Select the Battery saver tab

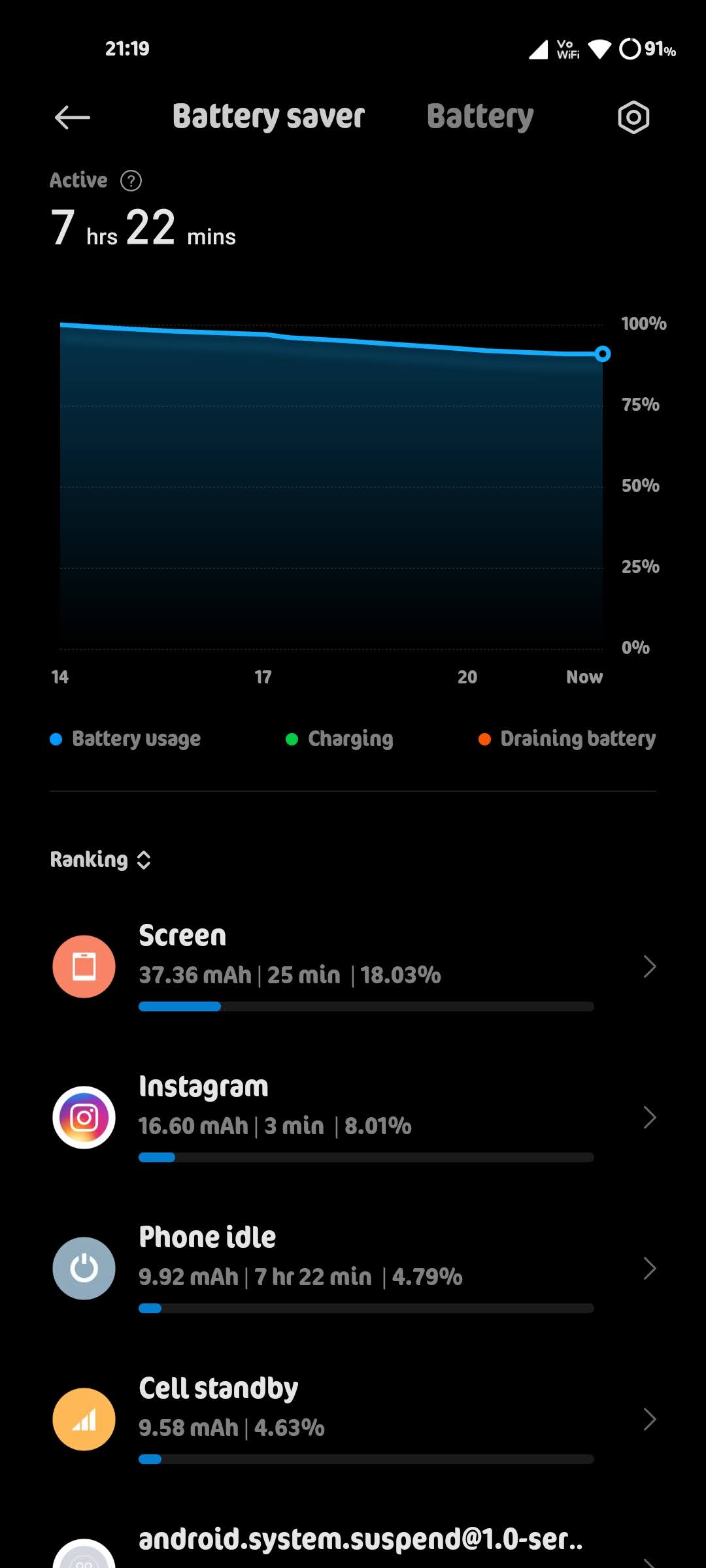tap(268, 118)
